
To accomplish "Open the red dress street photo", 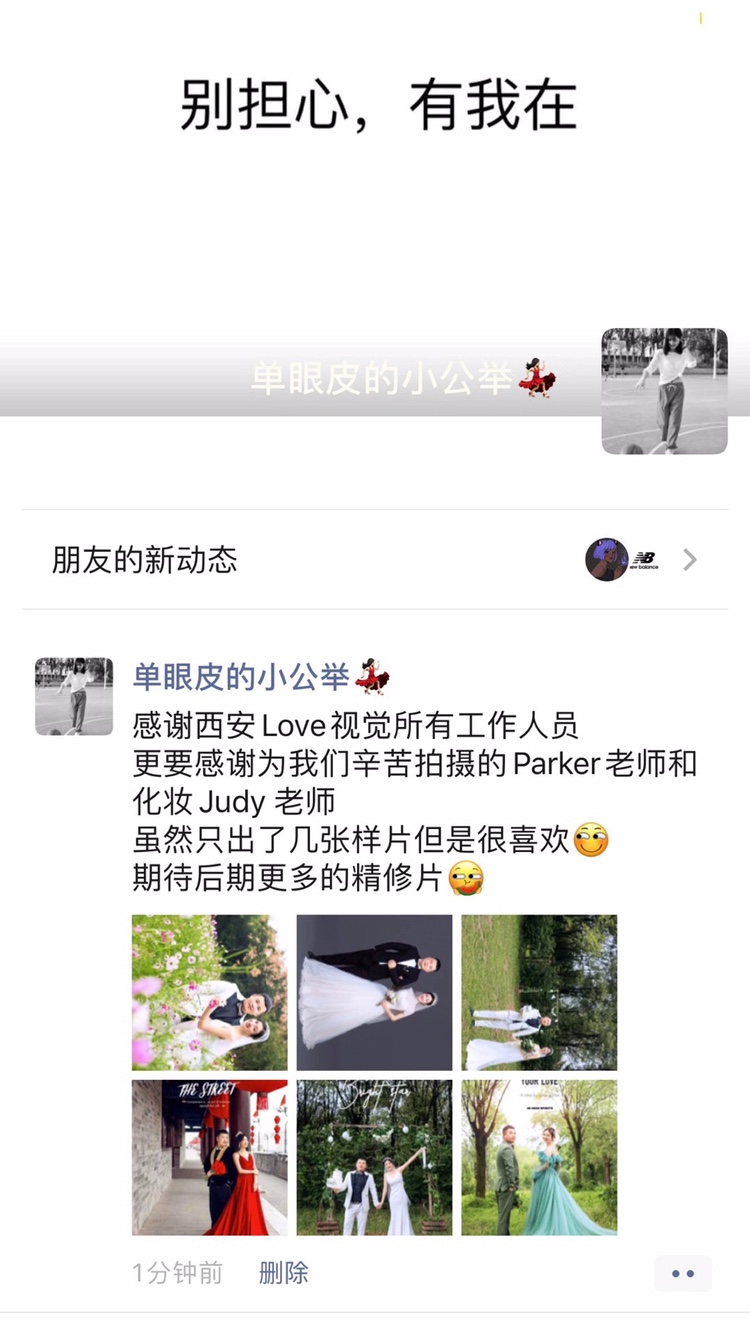I will click(210, 1157).
